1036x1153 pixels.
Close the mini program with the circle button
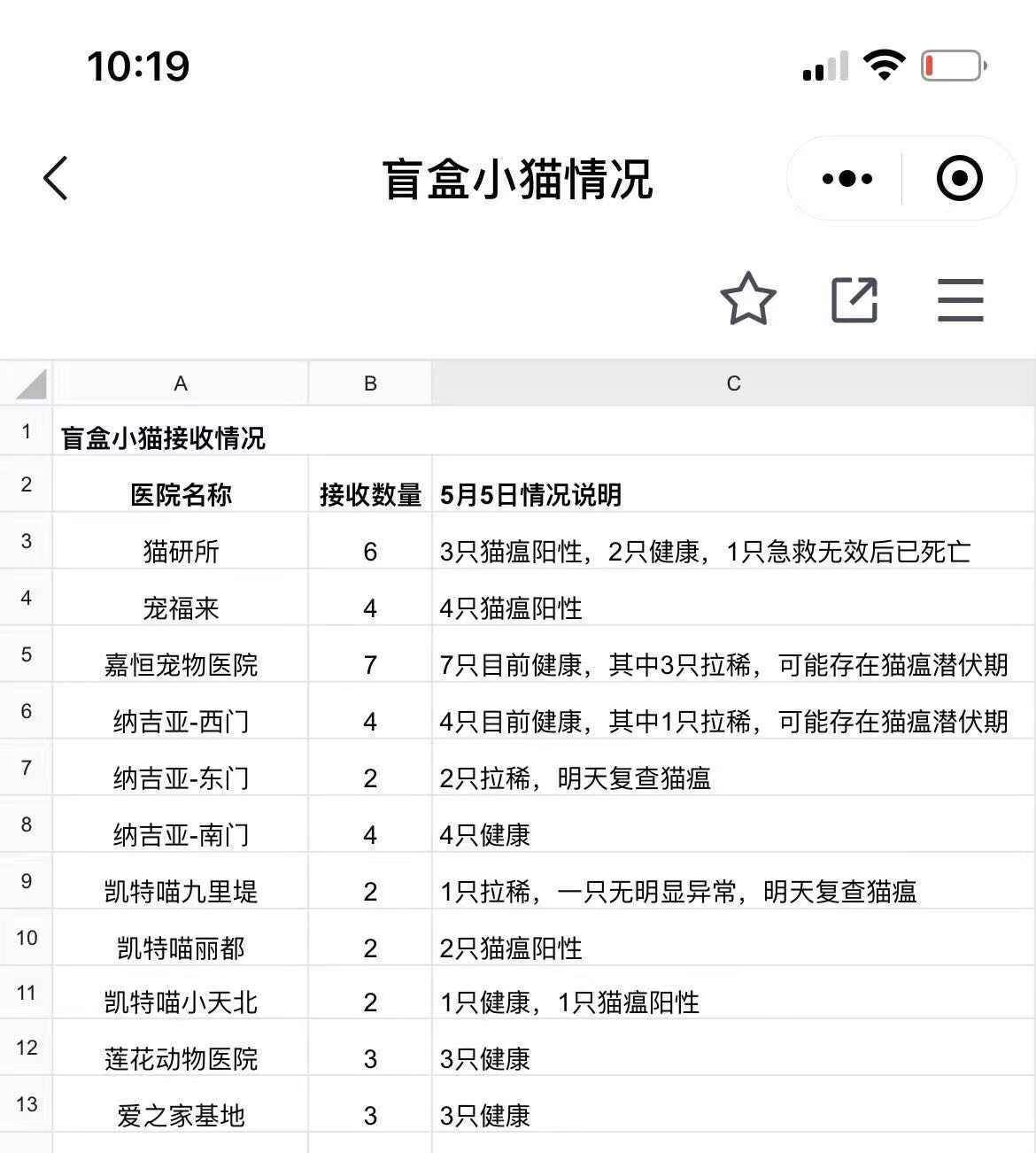[x=959, y=179]
